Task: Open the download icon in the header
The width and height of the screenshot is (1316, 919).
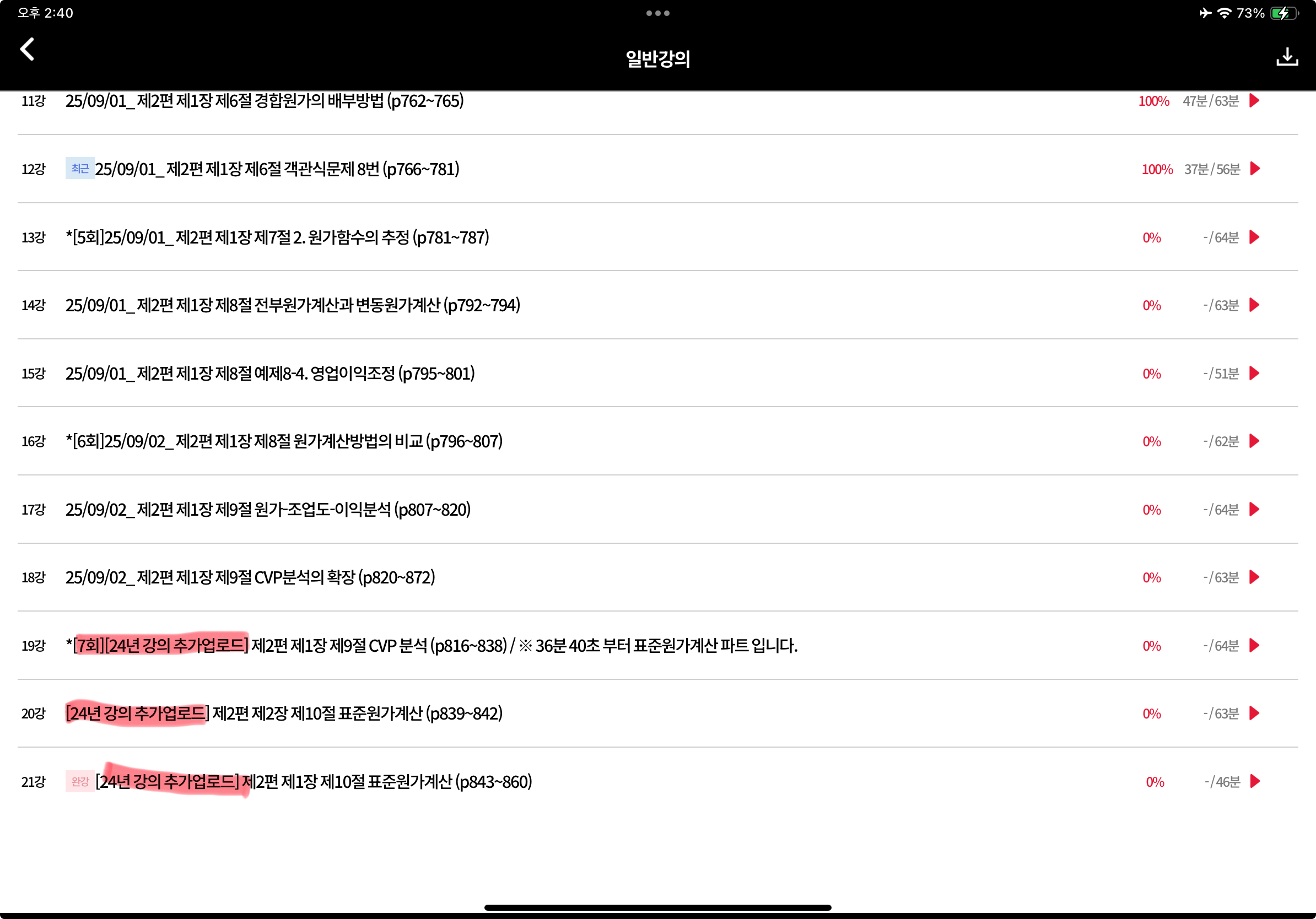Action: [x=1287, y=57]
